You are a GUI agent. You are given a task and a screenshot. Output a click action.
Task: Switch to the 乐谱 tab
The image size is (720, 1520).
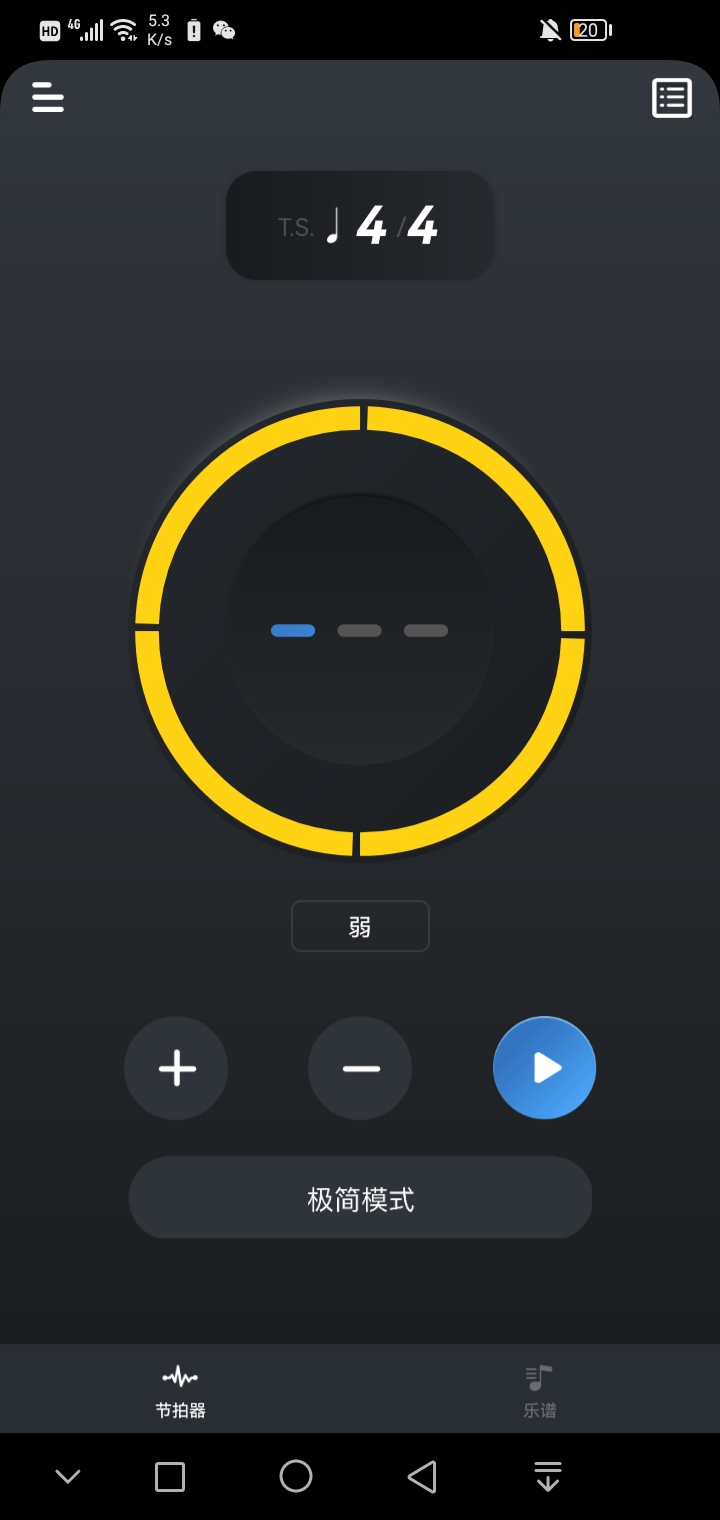pyautogui.click(x=540, y=1390)
